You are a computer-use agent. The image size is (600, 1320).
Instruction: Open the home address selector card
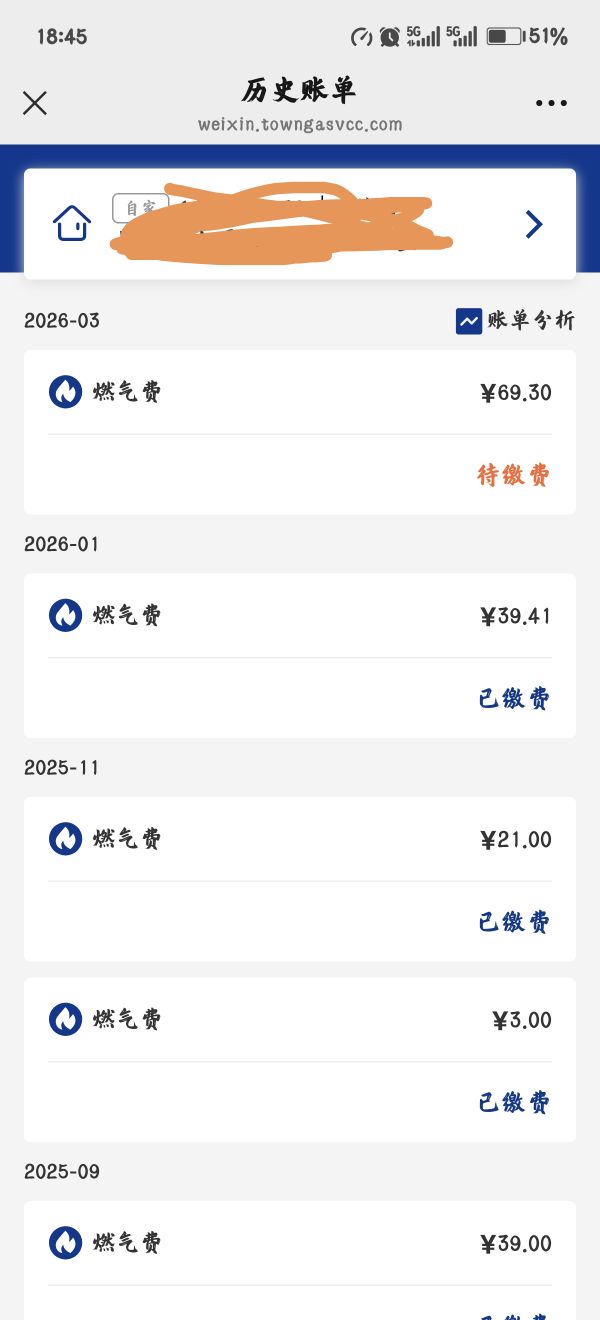(x=300, y=224)
